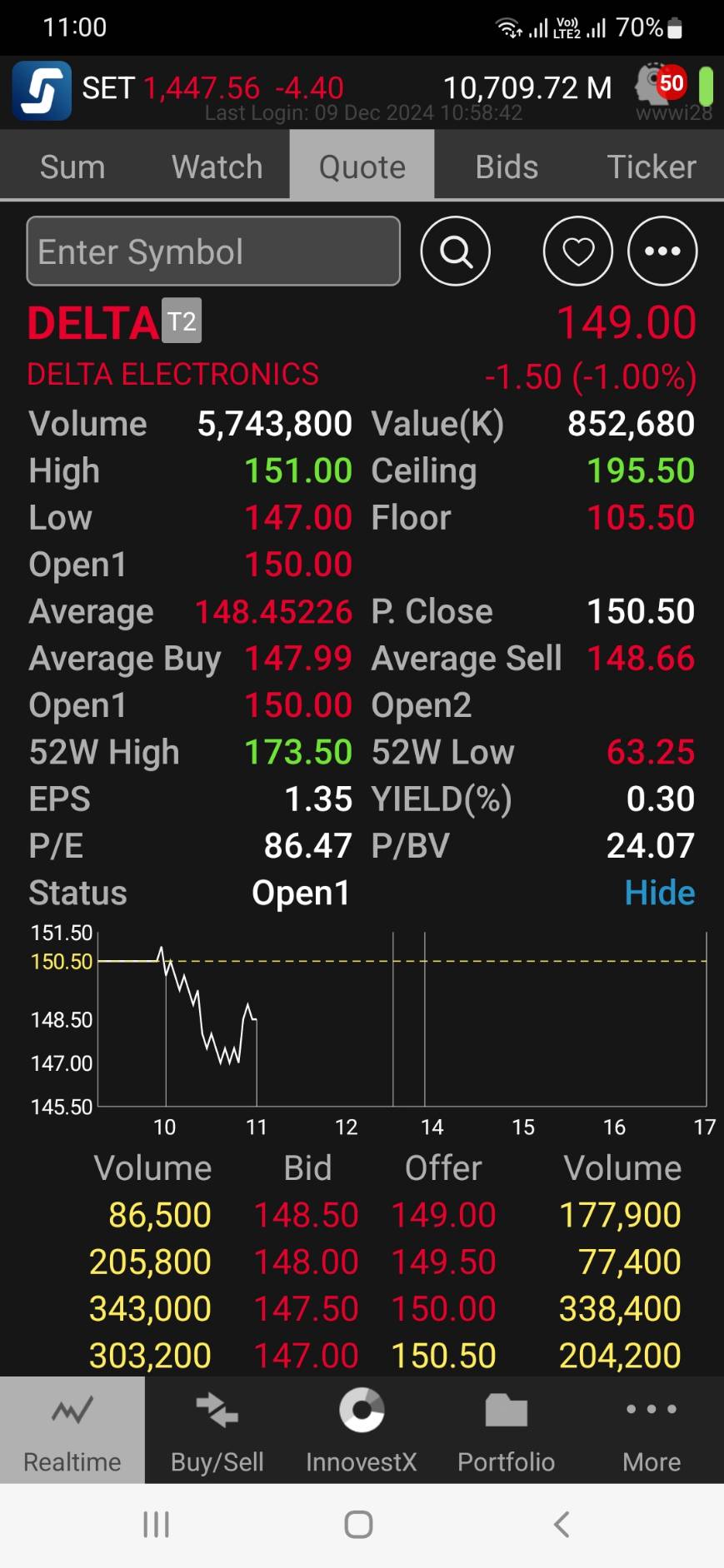View the Portfolio tab
Viewport: 724px width, 1568px height.
point(507,1431)
